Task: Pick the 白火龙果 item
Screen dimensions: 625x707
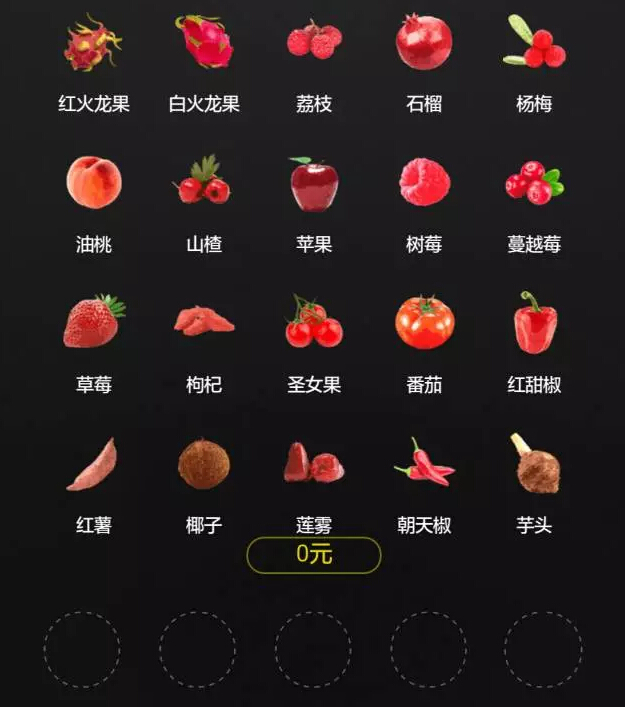Action: point(204,43)
